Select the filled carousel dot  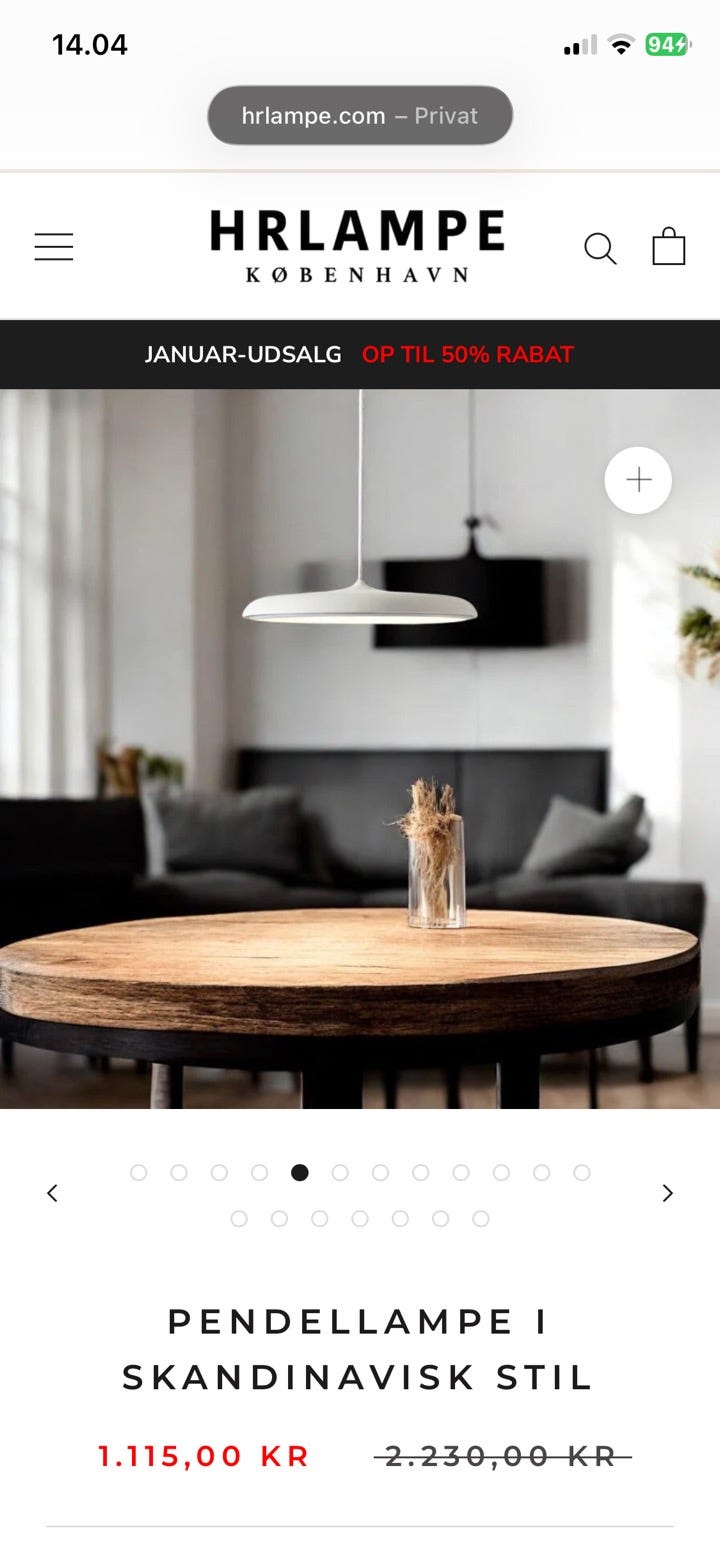299,1172
